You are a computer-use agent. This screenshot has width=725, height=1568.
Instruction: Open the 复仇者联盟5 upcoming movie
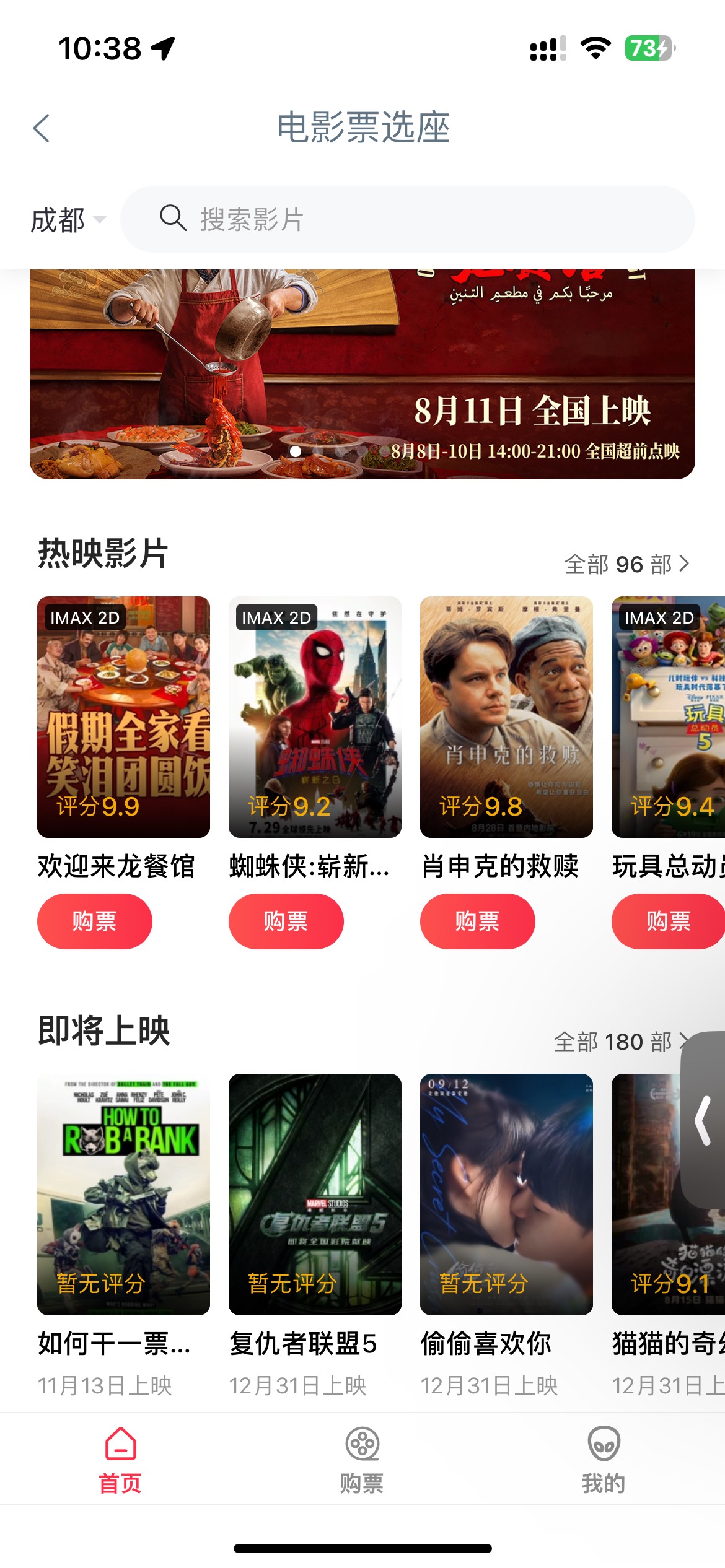click(x=315, y=1195)
